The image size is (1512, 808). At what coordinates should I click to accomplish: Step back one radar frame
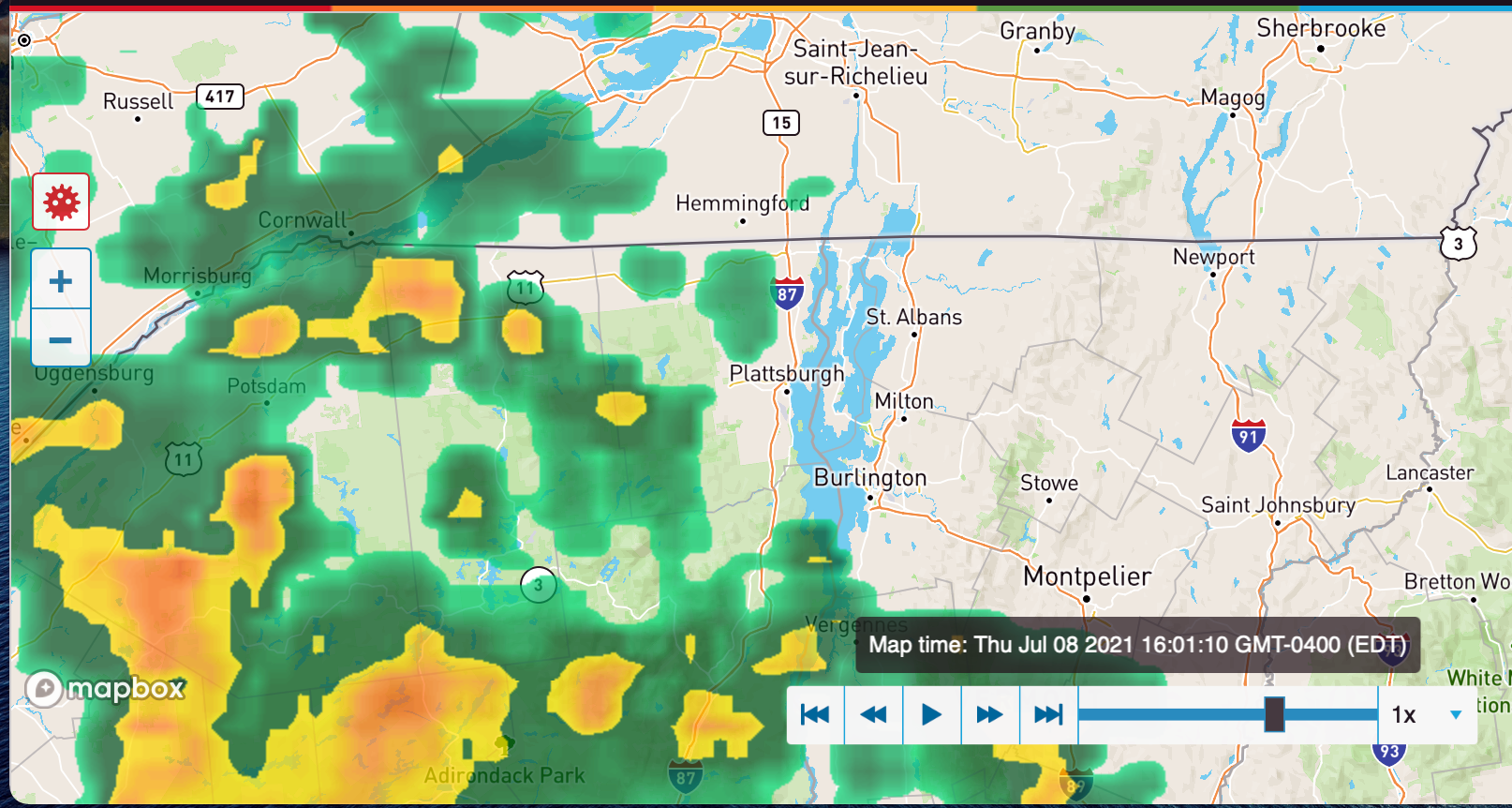(873, 715)
